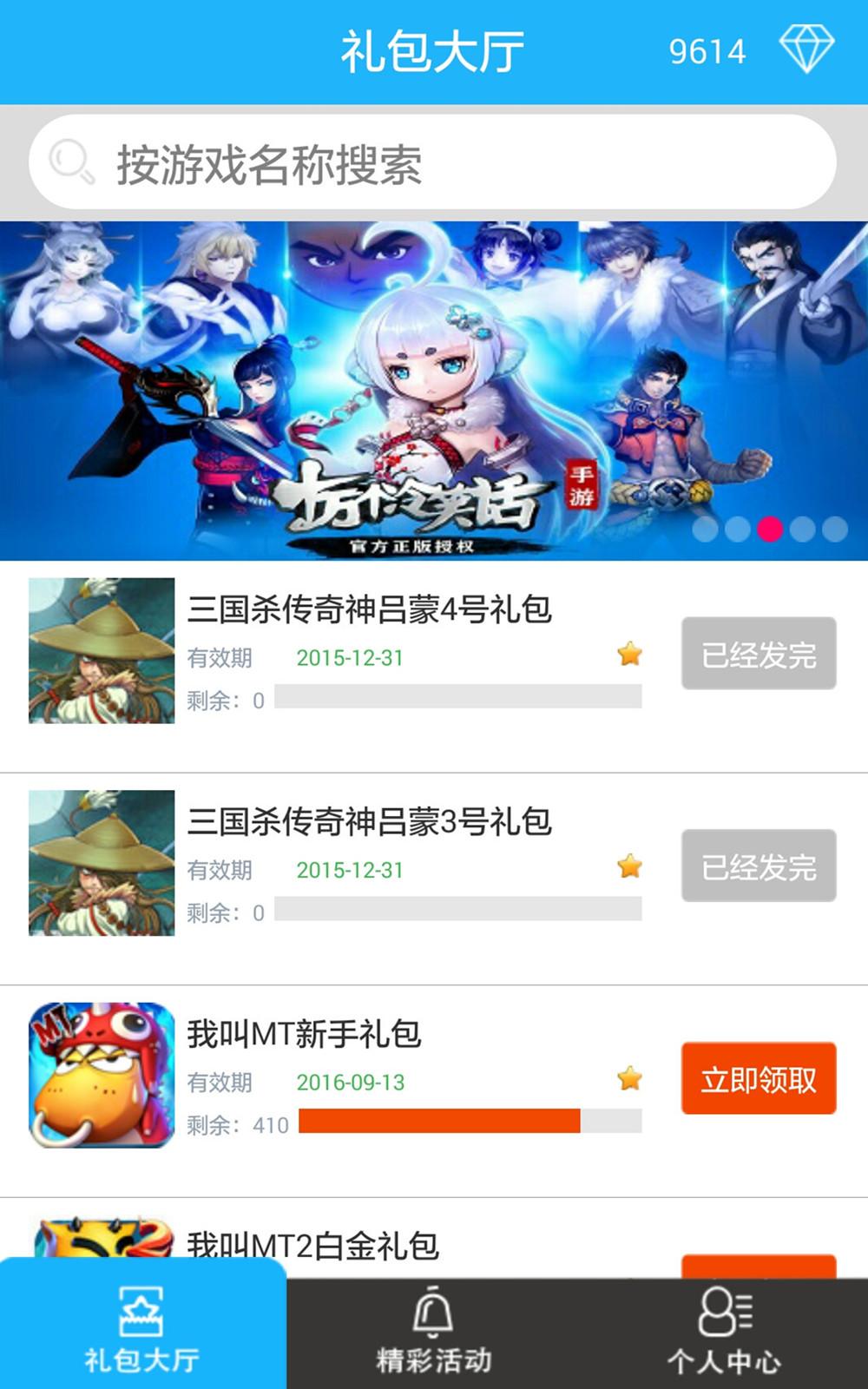Click the 立即领取 button for 我叫MT新手礼包

point(759,1079)
